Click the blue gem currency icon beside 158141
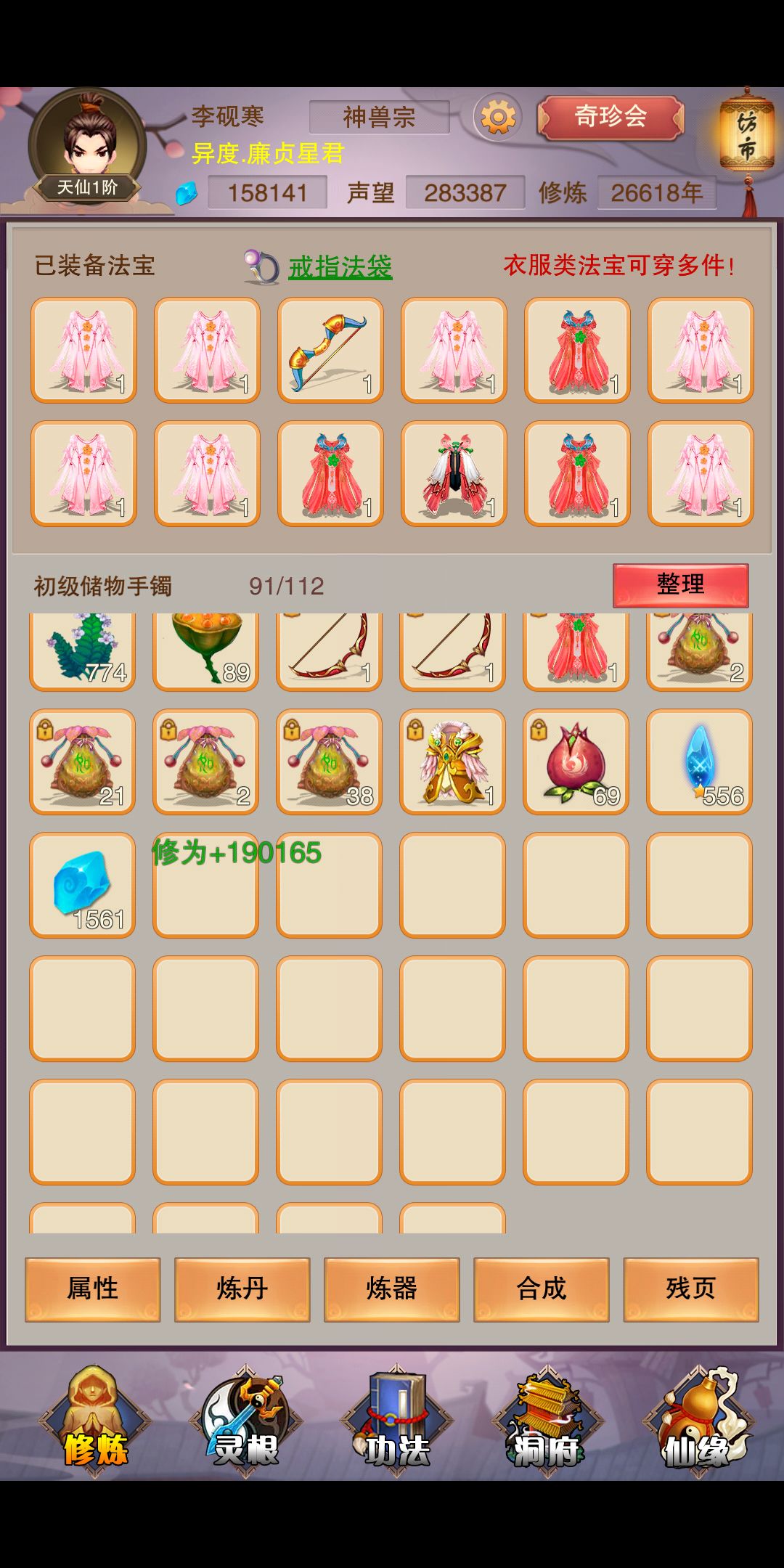The height and width of the screenshot is (1568, 784). [x=187, y=192]
